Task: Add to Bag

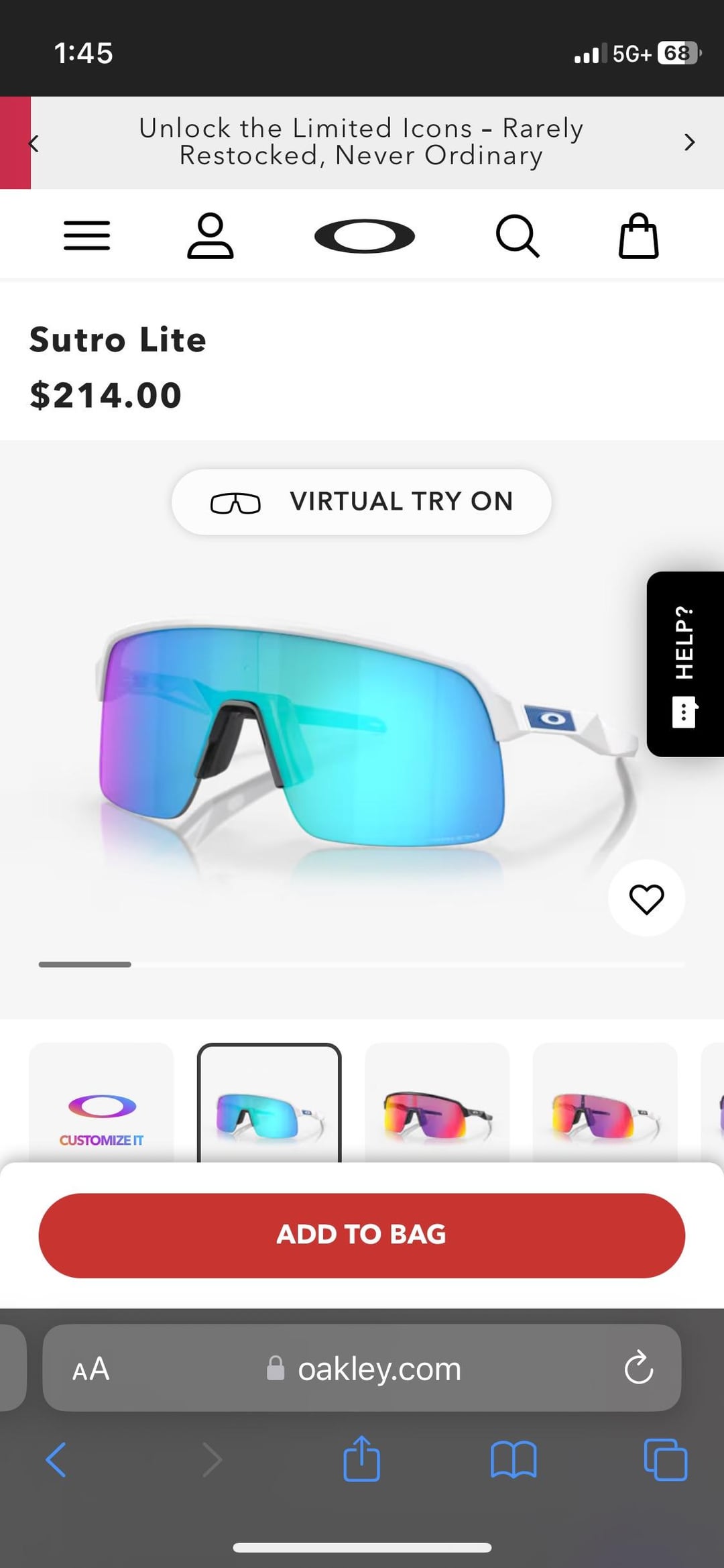Action: [x=361, y=1235]
